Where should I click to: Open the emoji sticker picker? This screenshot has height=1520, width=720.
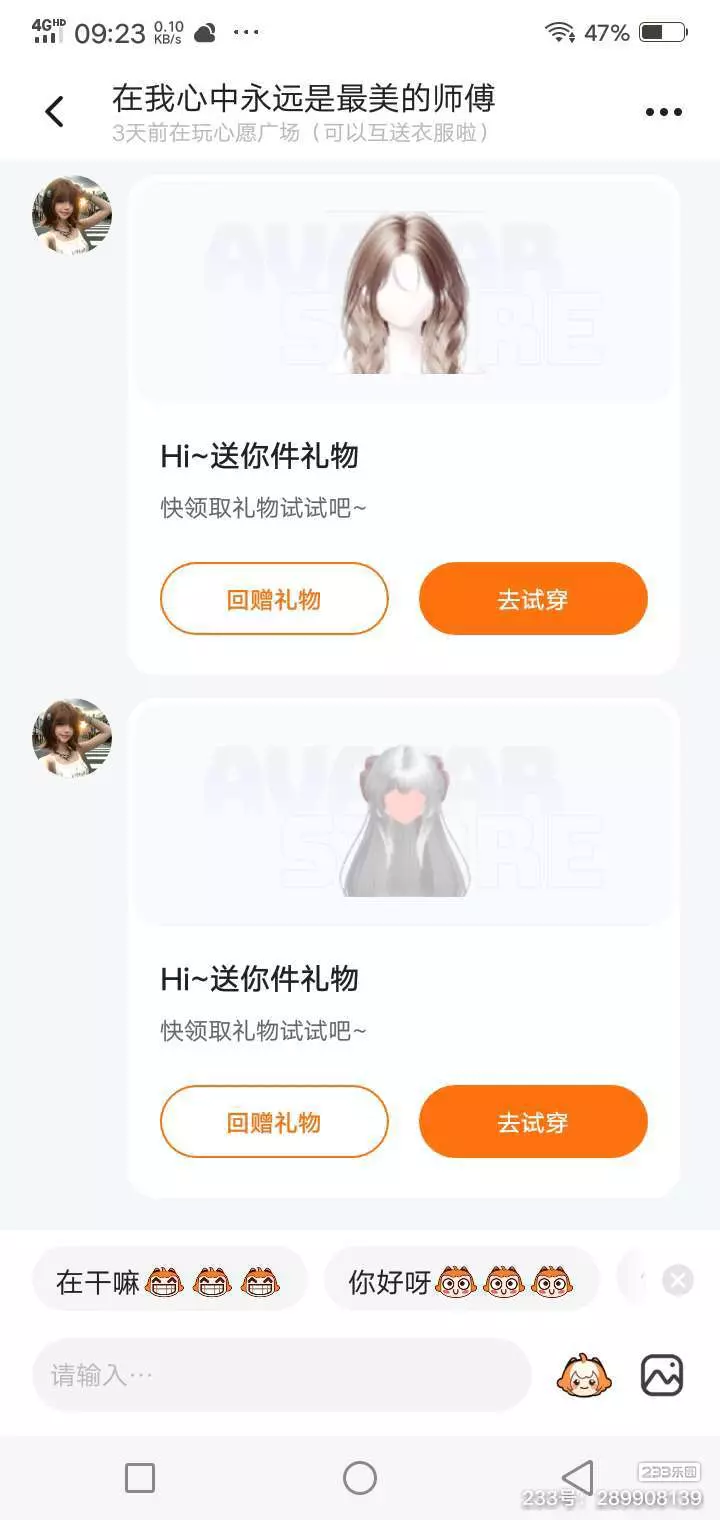[x=584, y=1376]
